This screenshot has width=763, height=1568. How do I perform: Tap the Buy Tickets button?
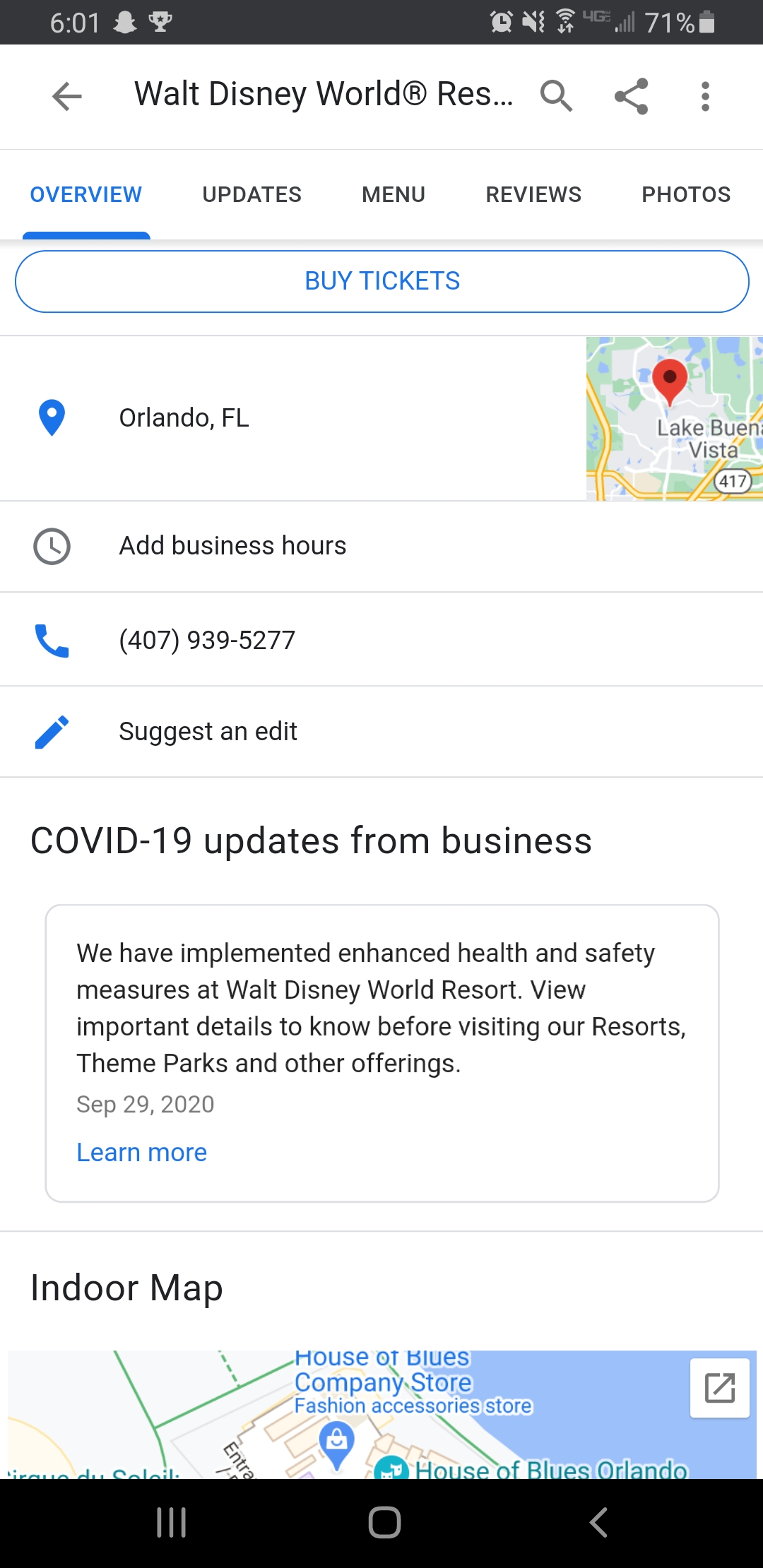coord(382,281)
